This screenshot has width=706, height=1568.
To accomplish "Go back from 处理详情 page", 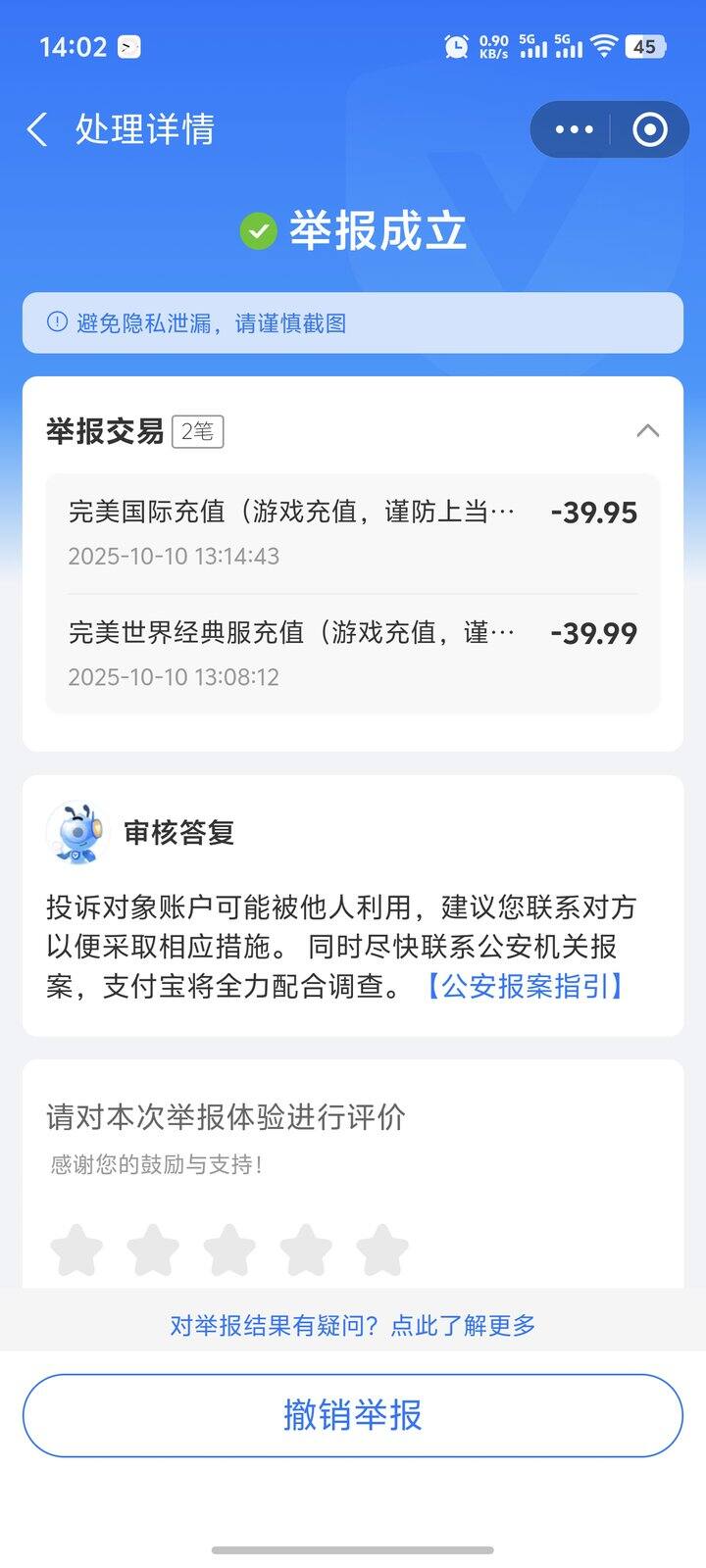I will click(x=37, y=129).
